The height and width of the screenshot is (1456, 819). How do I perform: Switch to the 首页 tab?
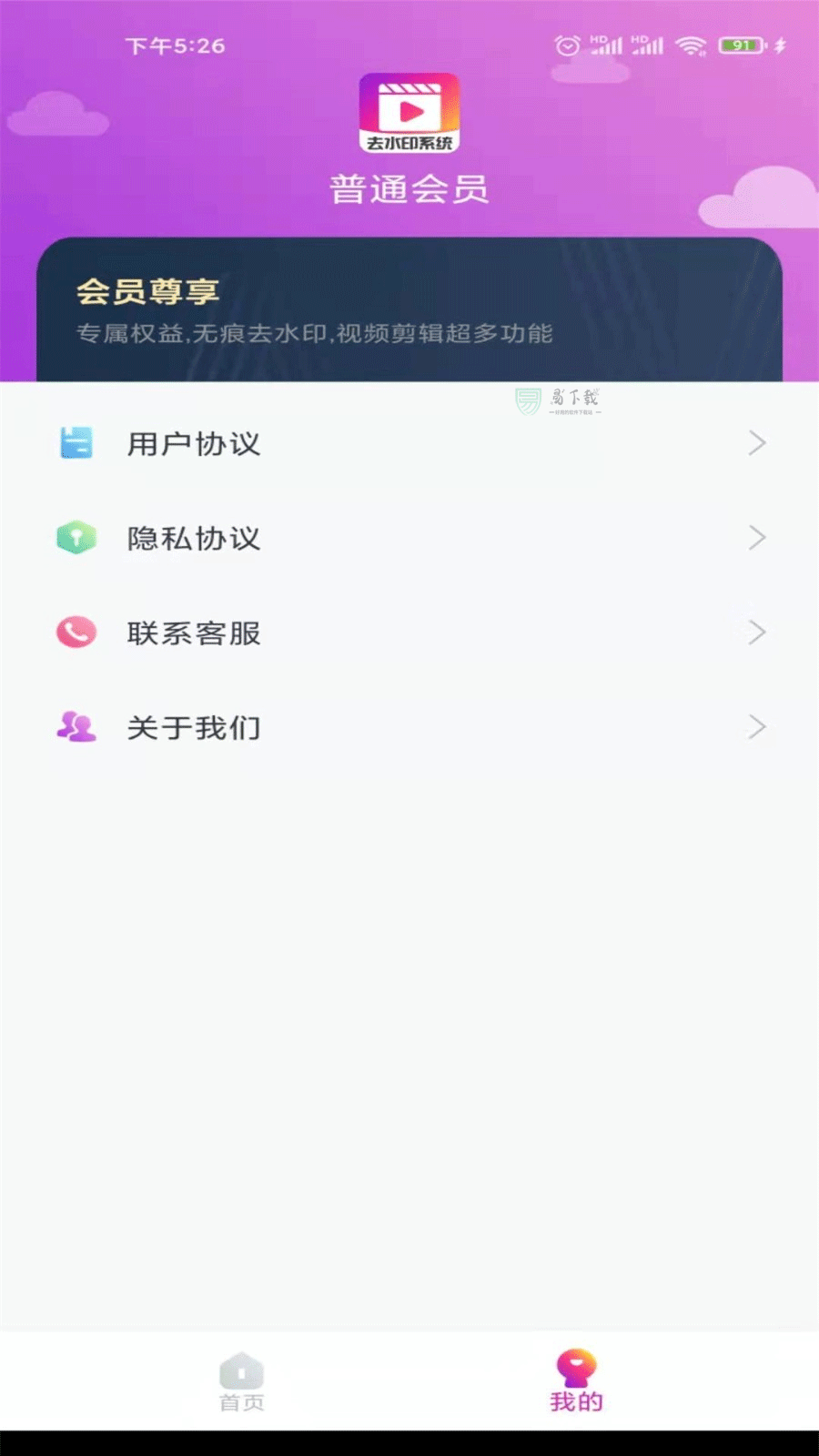point(241,1383)
